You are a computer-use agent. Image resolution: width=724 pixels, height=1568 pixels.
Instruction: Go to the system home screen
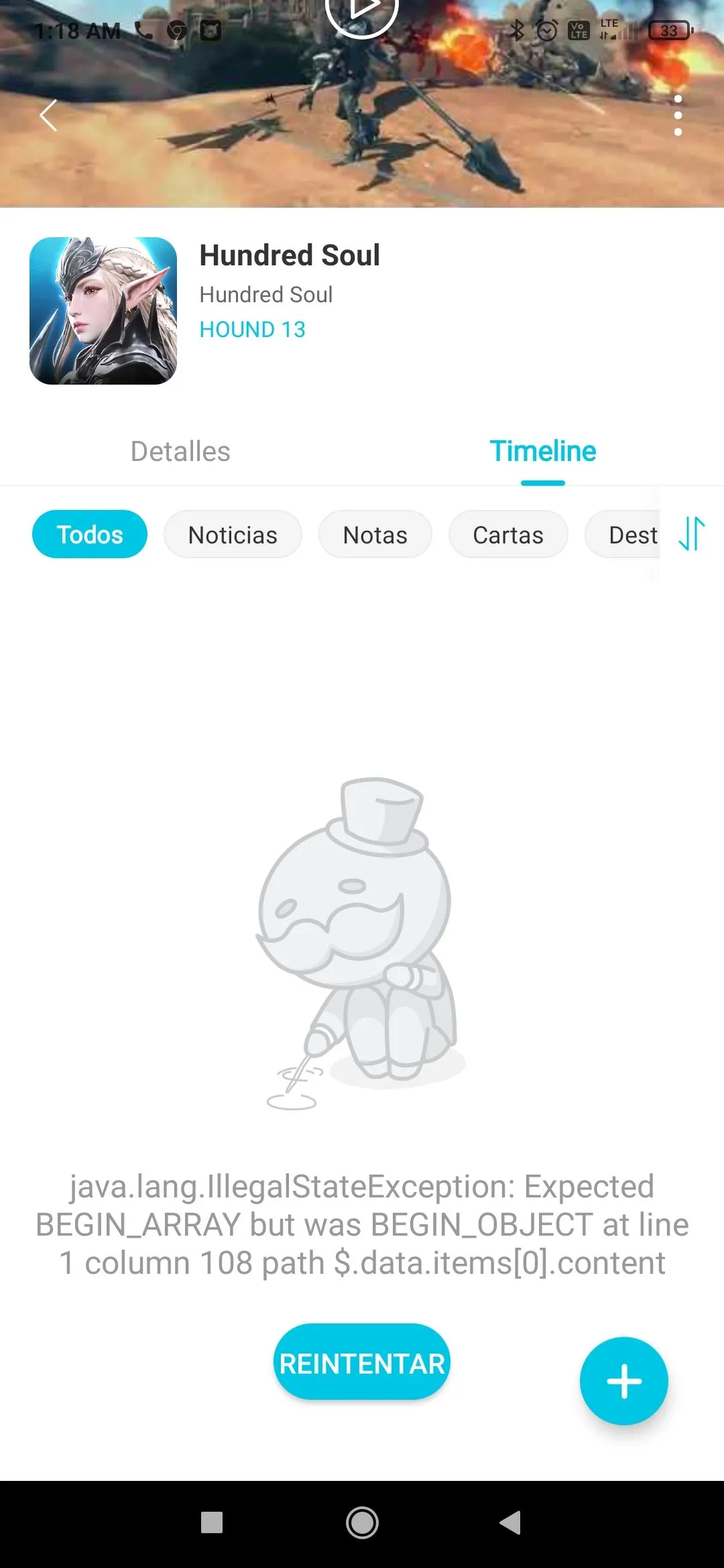pos(362,1522)
